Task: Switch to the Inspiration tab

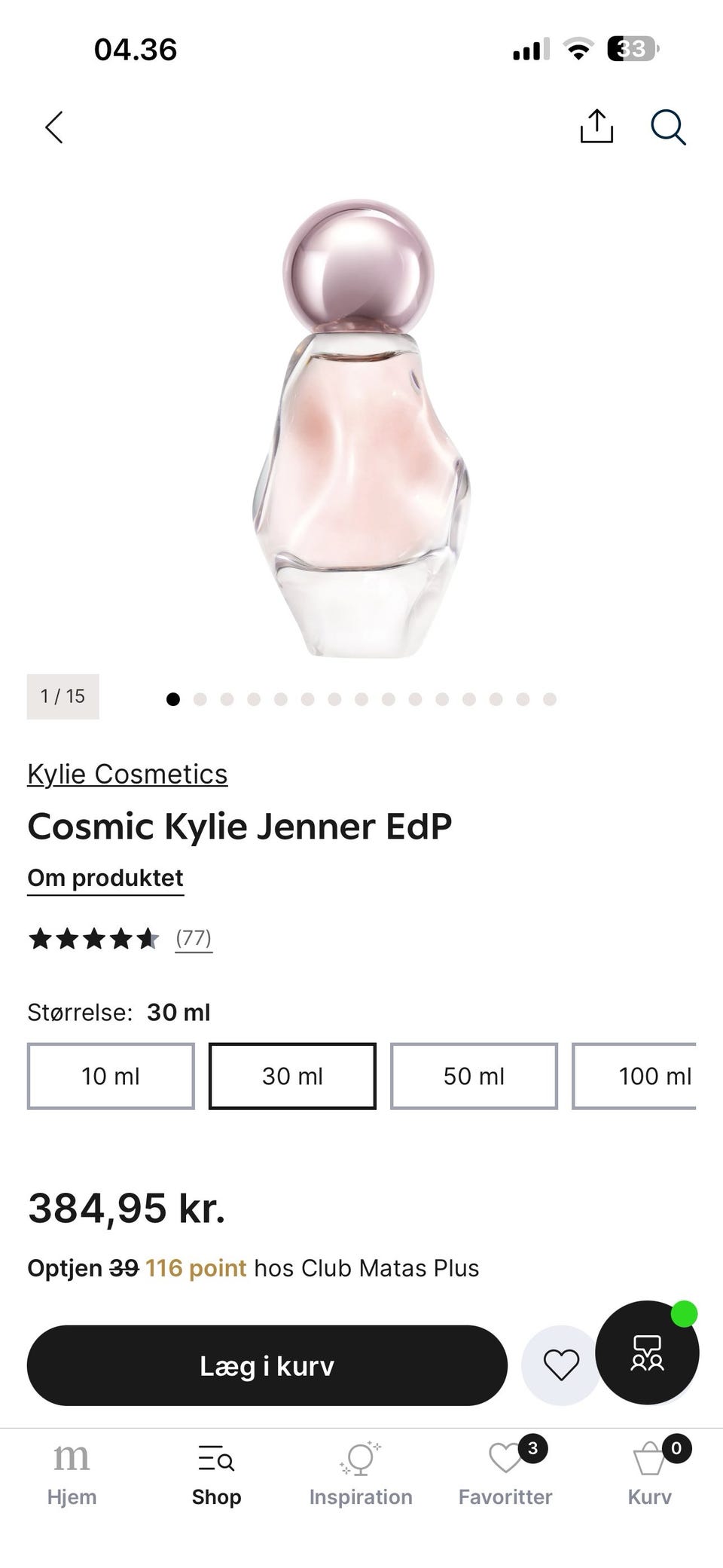Action: pos(361,1474)
